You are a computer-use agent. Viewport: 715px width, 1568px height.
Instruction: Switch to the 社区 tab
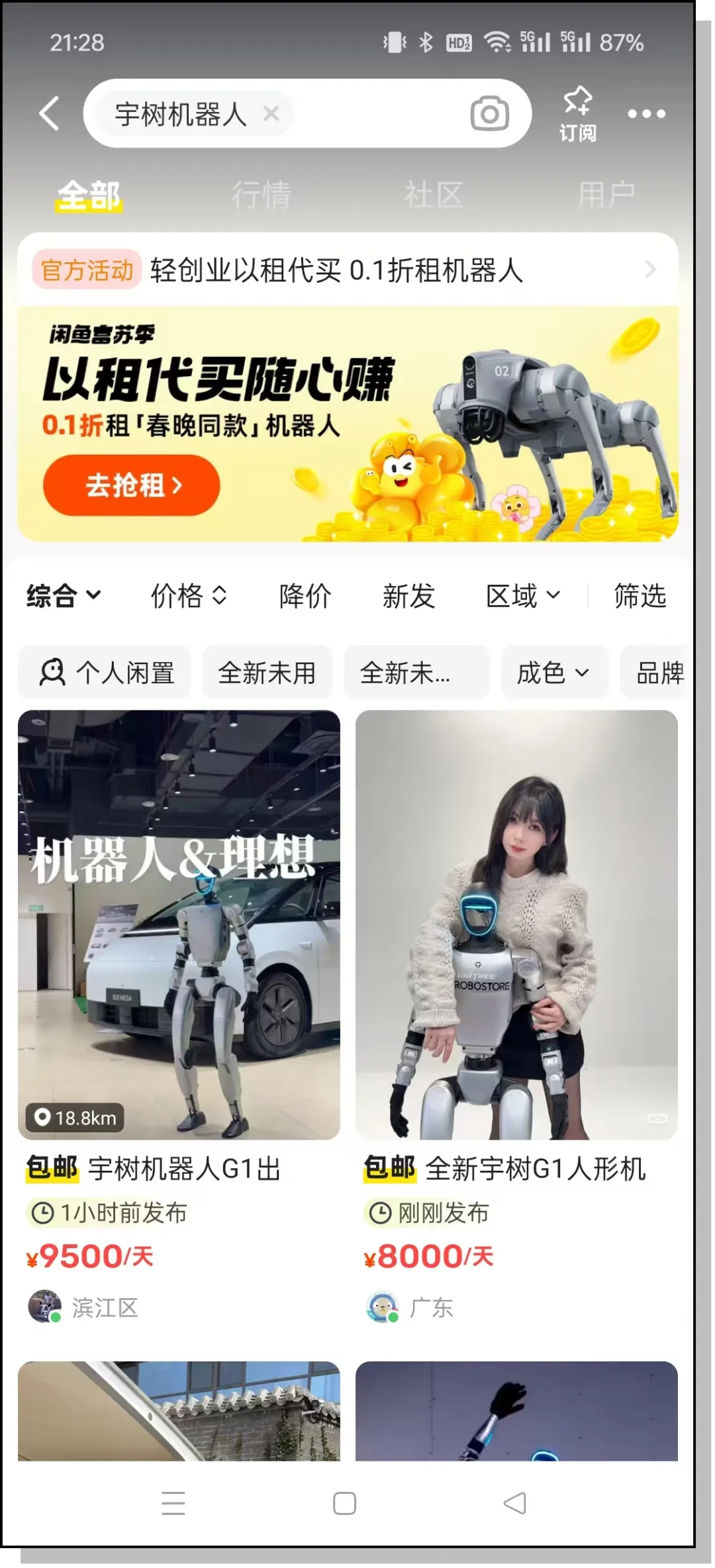[434, 195]
